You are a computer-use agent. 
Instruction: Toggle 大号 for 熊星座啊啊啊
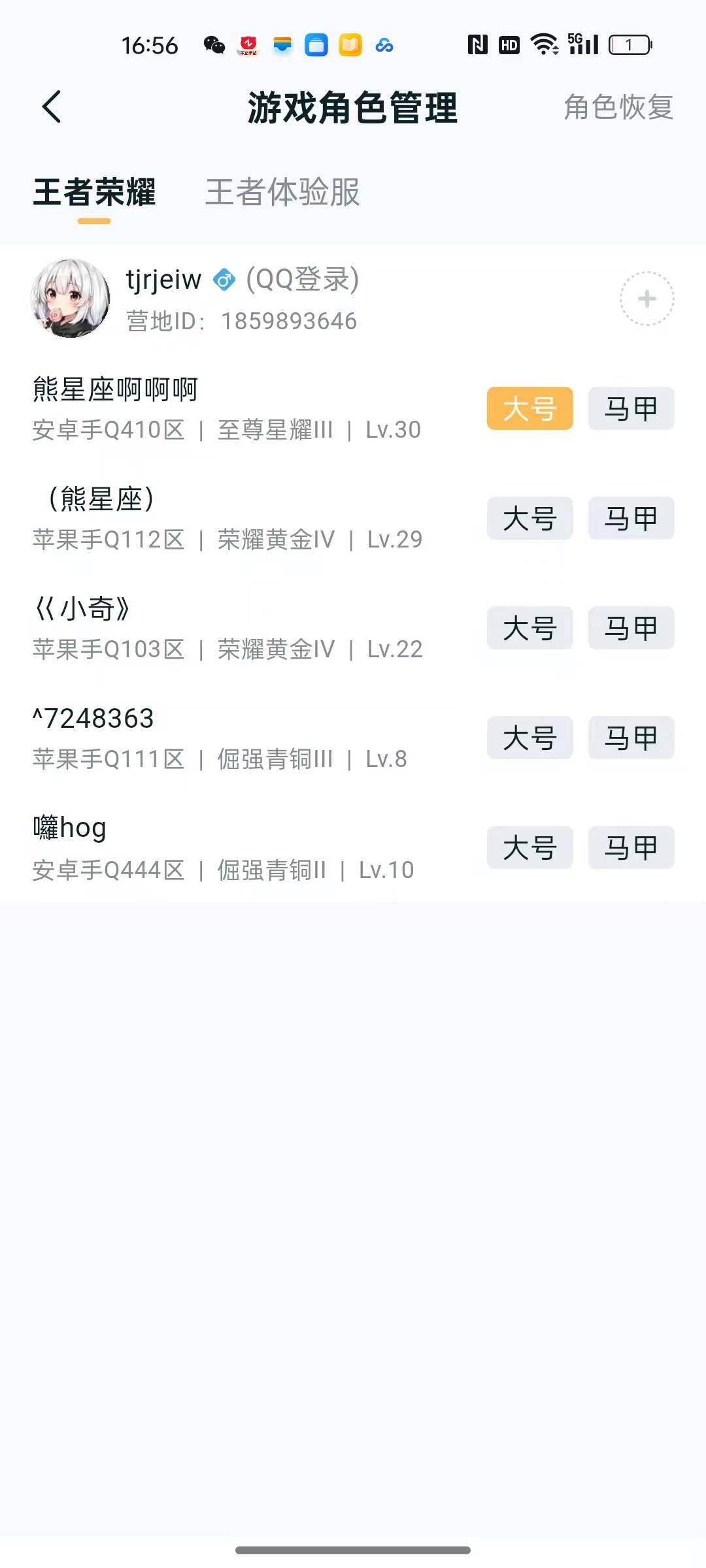coord(529,408)
